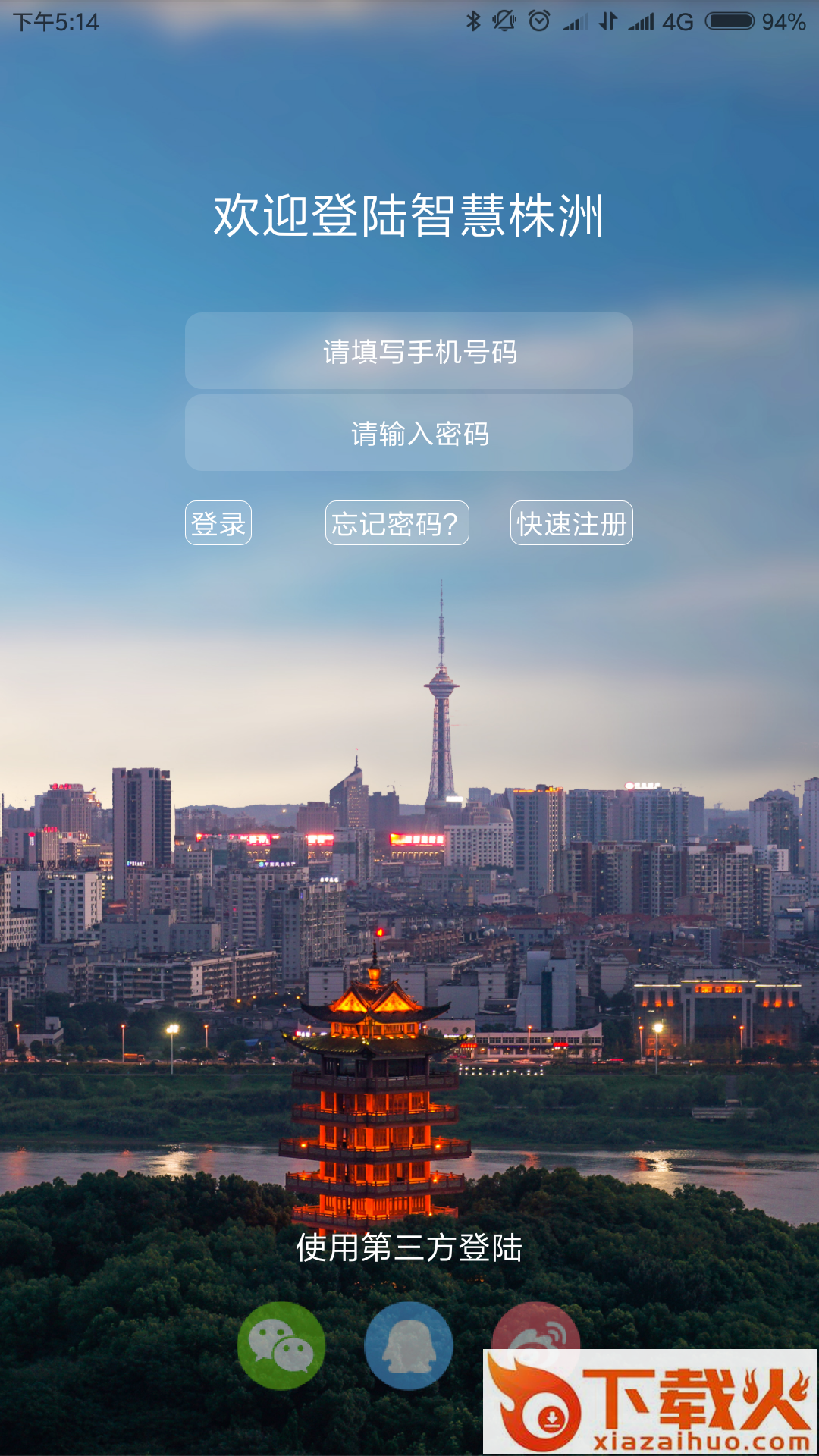The height and width of the screenshot is (1456, 819).
Task: Tap the second SIM signal bars
Action: (642, 20)
